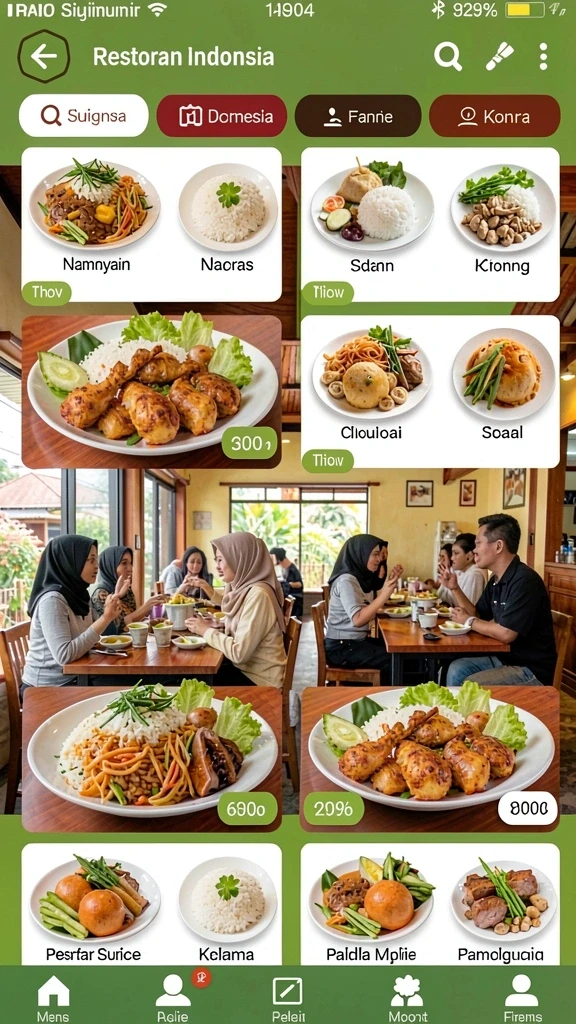Tap the brush icon in app bar
This screenshot has width=576, height=1024.
pyautogui.click(x=500, y=57)
